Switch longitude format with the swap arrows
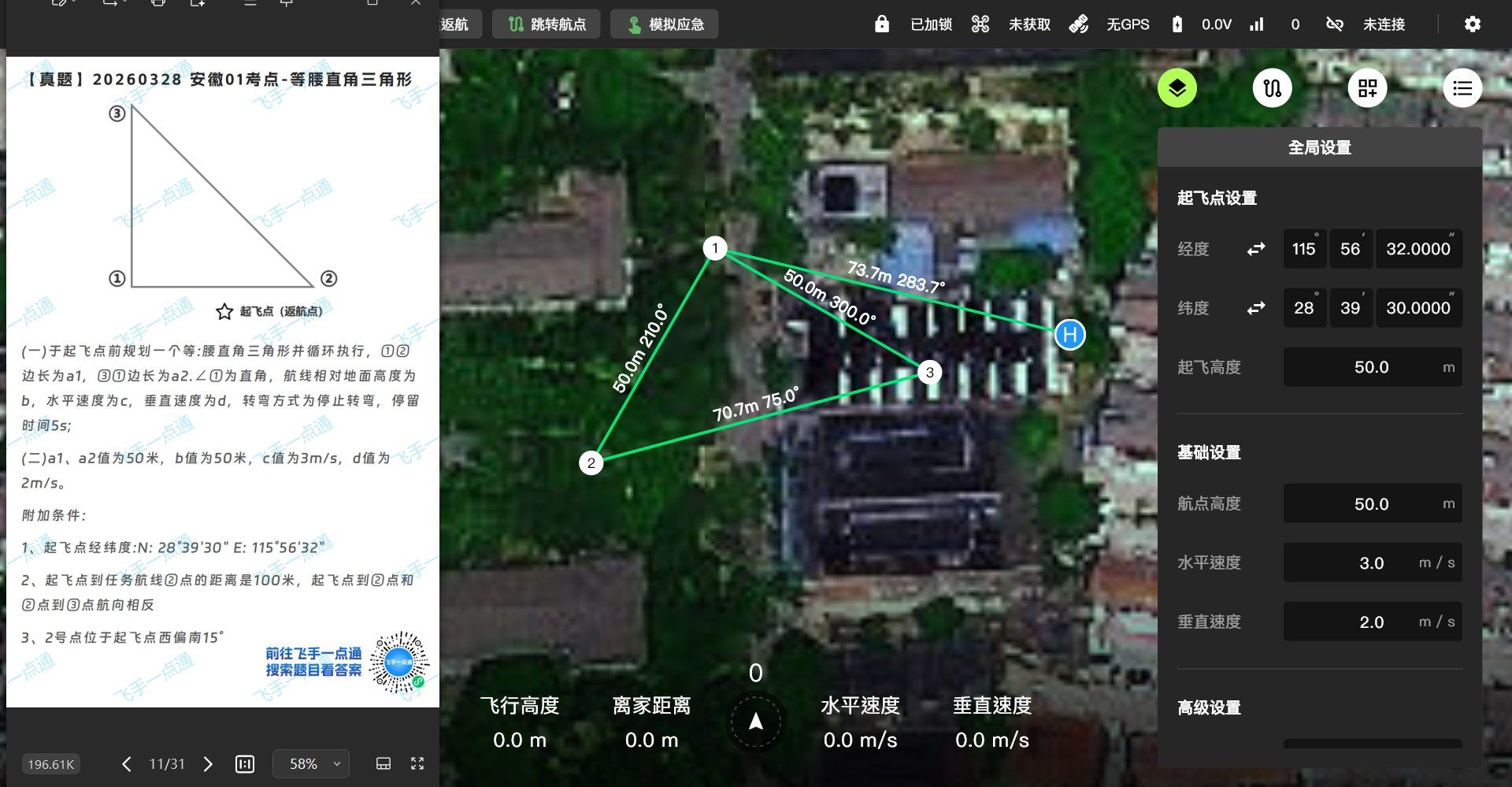1512x787 pixels. [1255, 249]
